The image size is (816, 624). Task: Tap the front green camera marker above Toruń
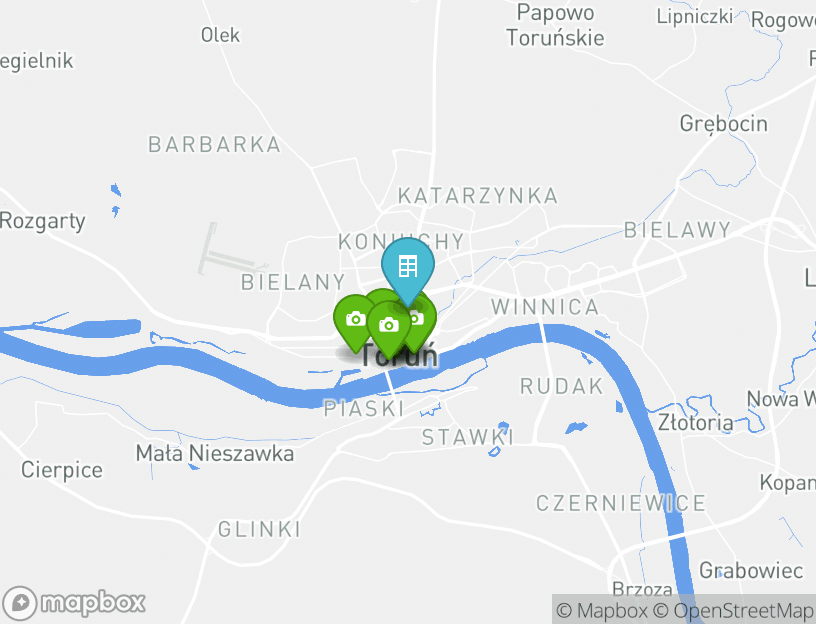(389, 325)
